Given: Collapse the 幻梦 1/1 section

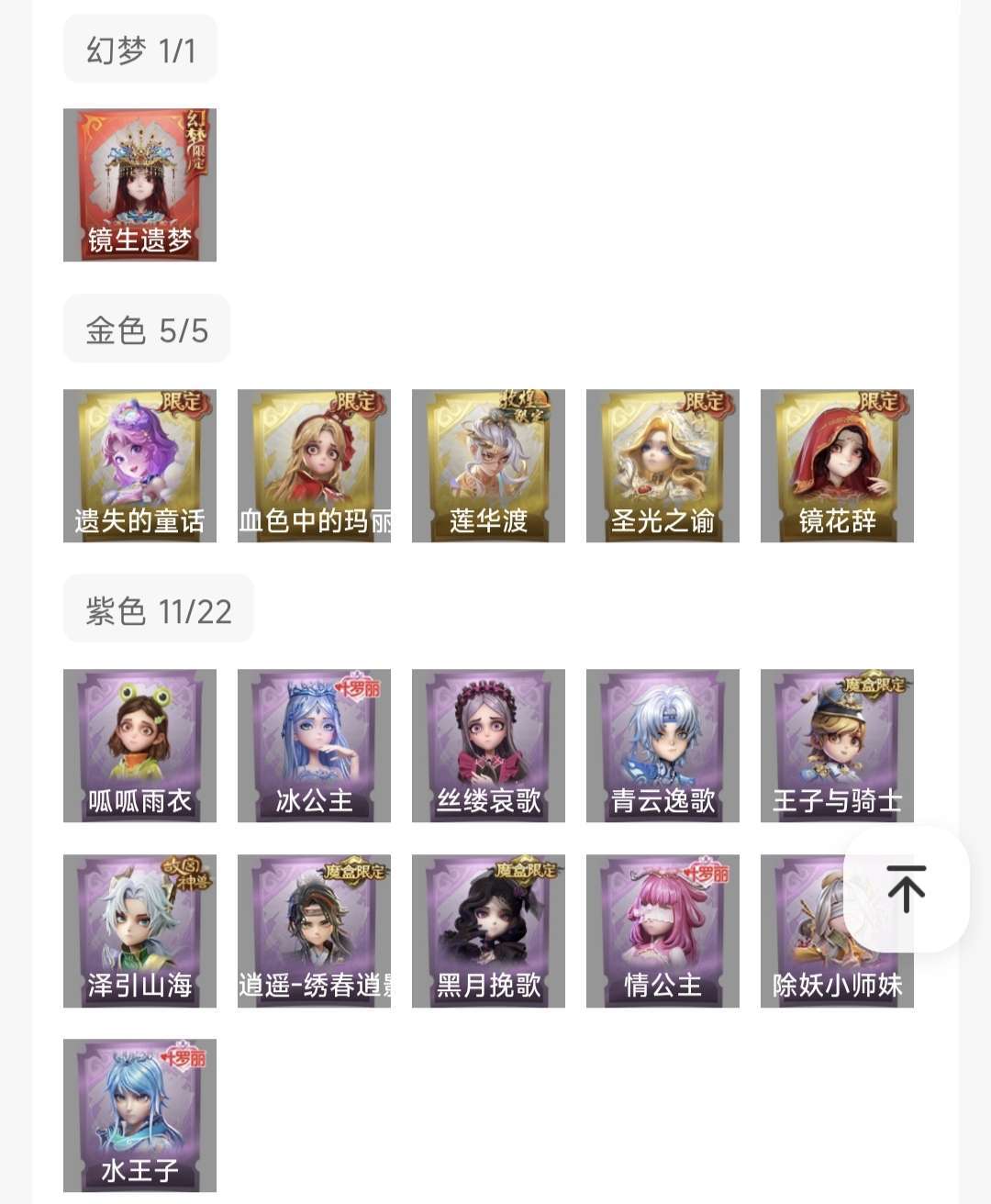Looking at the screenshot, I should [x=139, y=48].
